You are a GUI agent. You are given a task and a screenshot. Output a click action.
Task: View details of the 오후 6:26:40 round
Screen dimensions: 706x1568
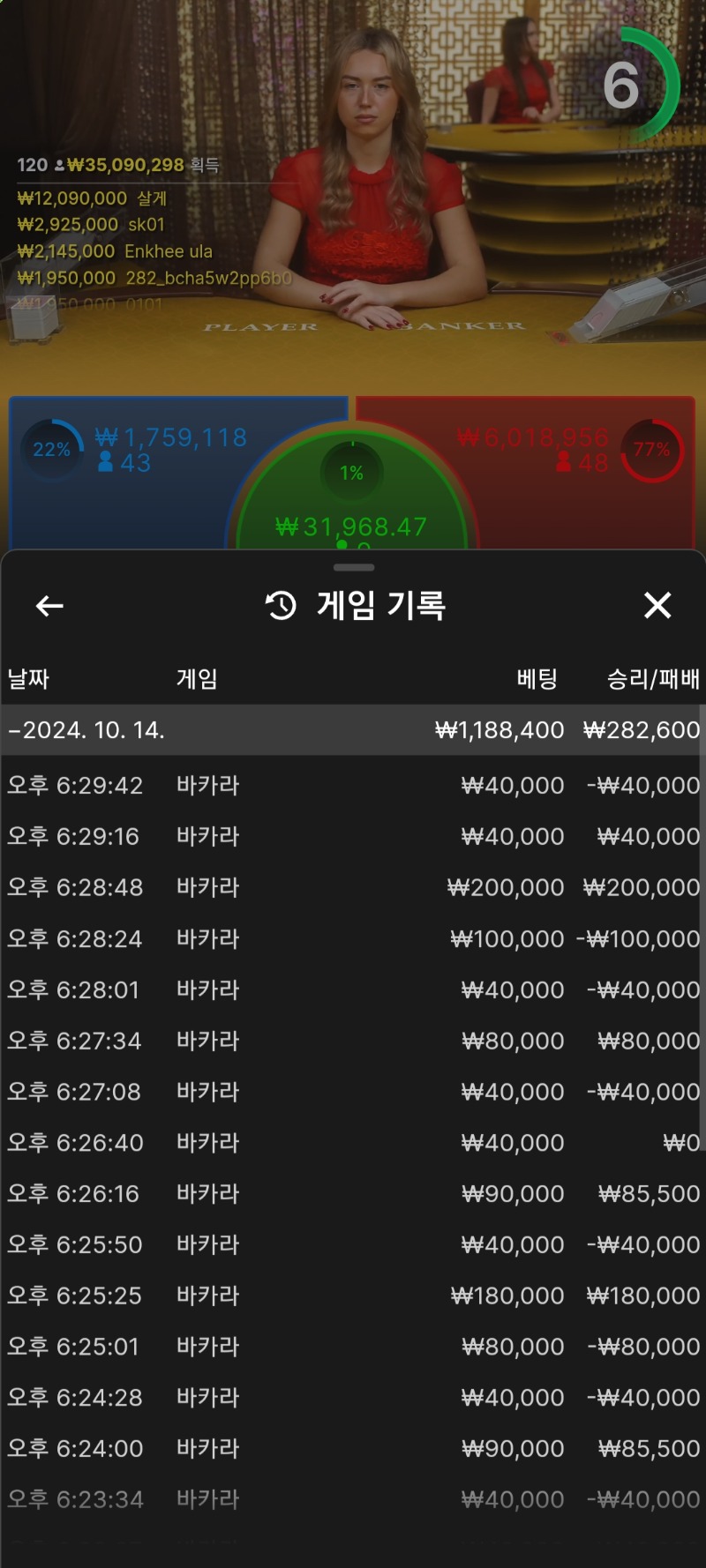[x=353, y=1143]
